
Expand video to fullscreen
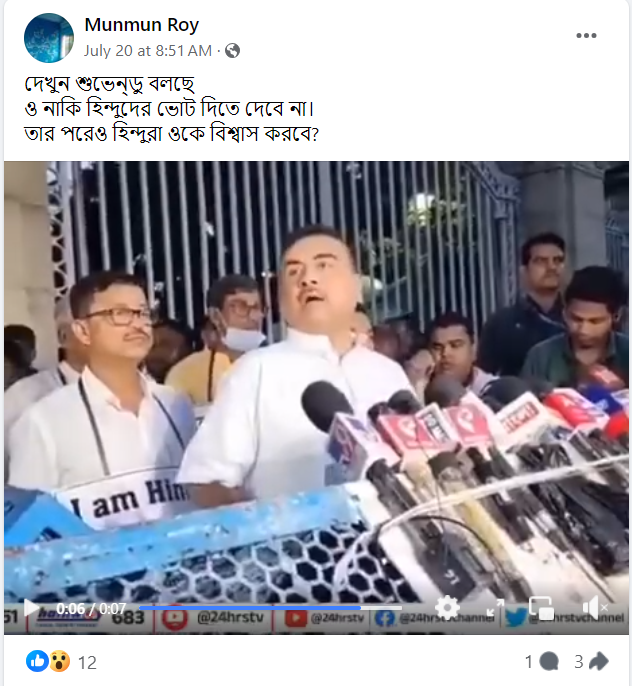pyautogui.click(x=495, y=608)
